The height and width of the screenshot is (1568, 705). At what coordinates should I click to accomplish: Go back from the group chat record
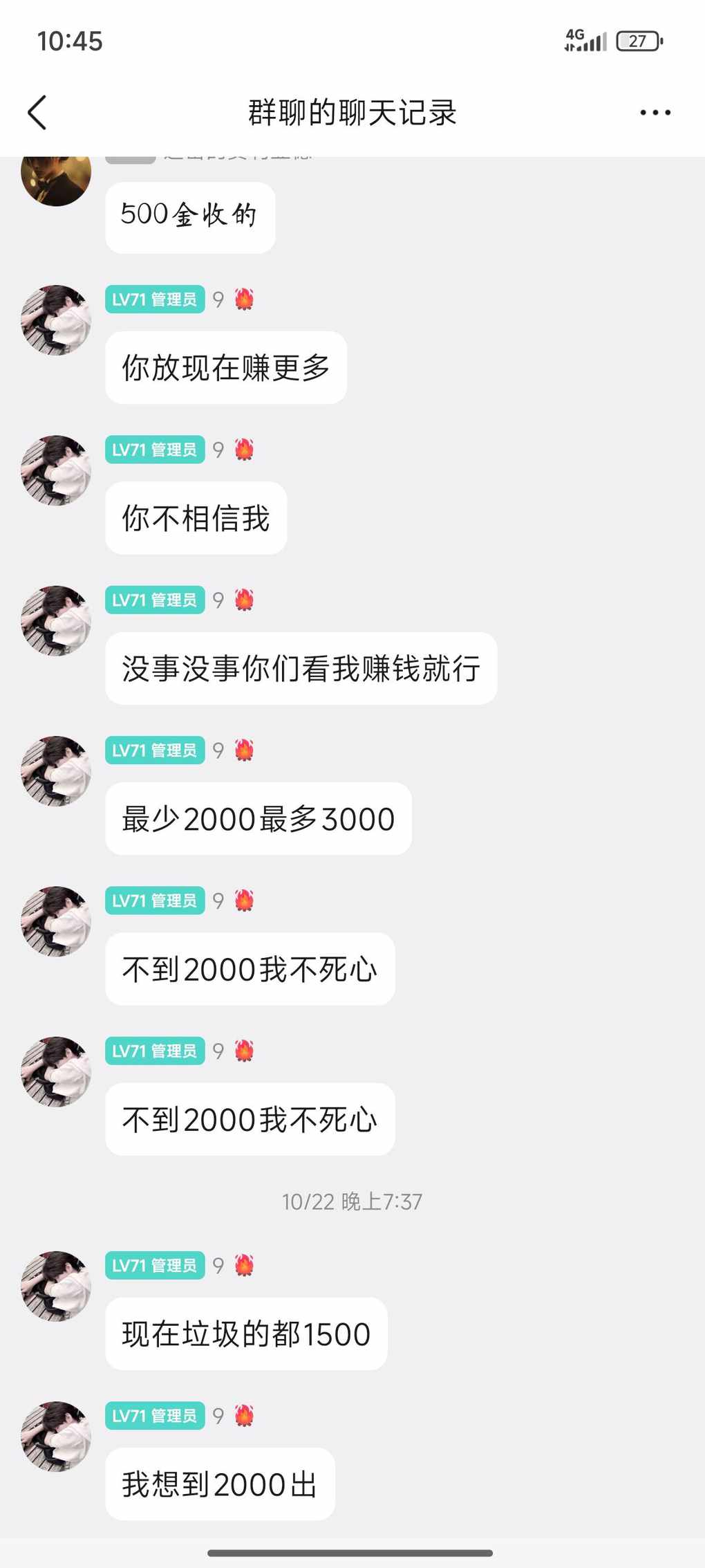point(37,113)
